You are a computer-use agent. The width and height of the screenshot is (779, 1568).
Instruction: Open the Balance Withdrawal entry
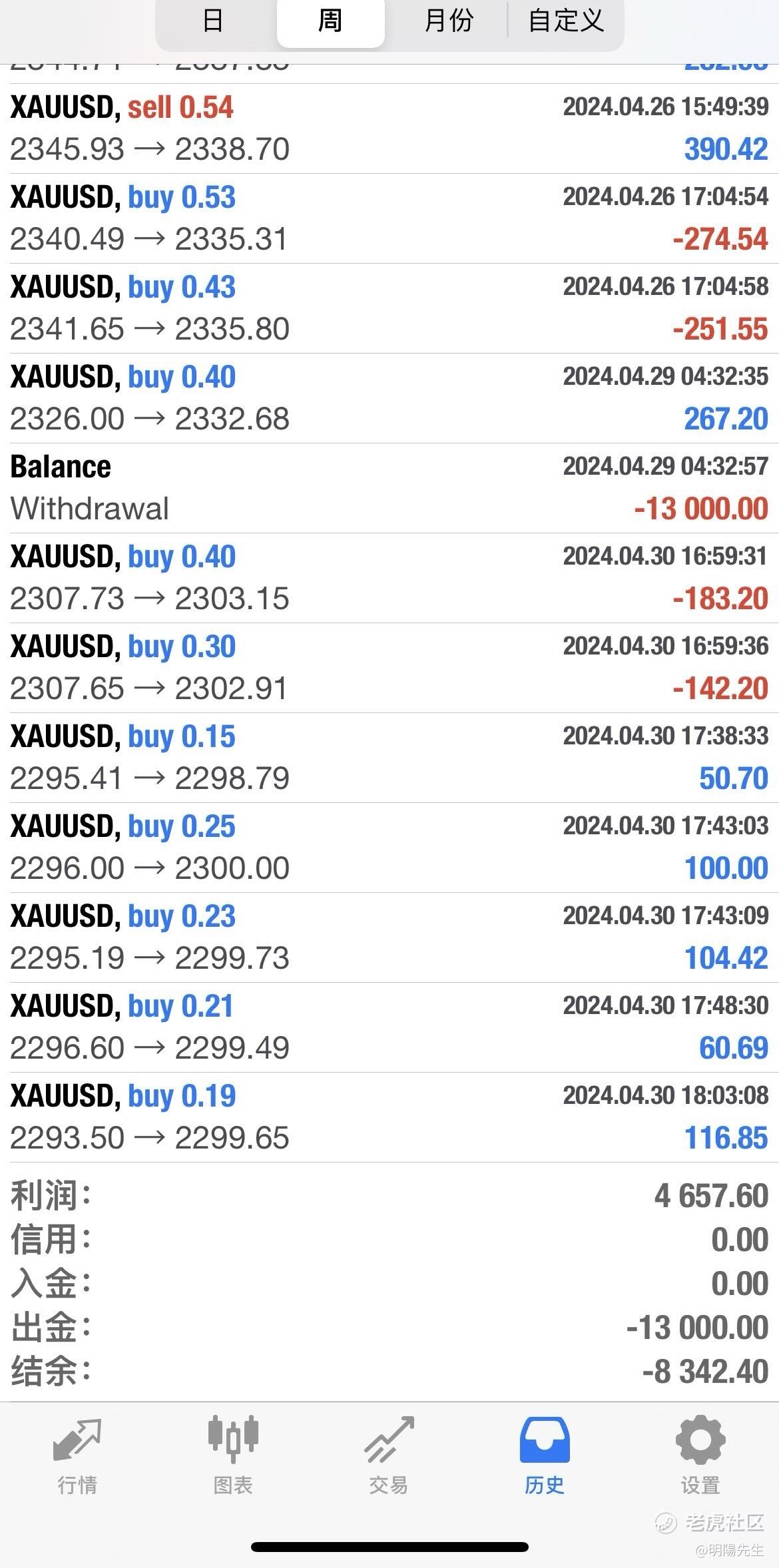tap(389, 488)
